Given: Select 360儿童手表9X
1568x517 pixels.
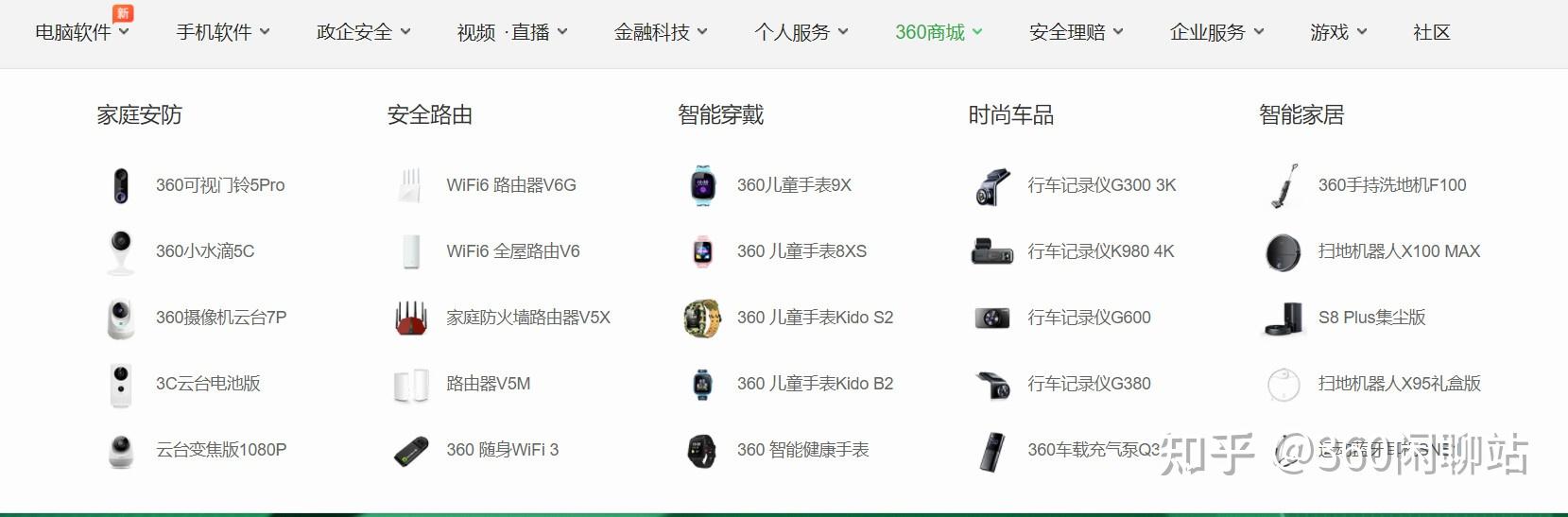Looking at the screenshot, I should tap(794, 185).
